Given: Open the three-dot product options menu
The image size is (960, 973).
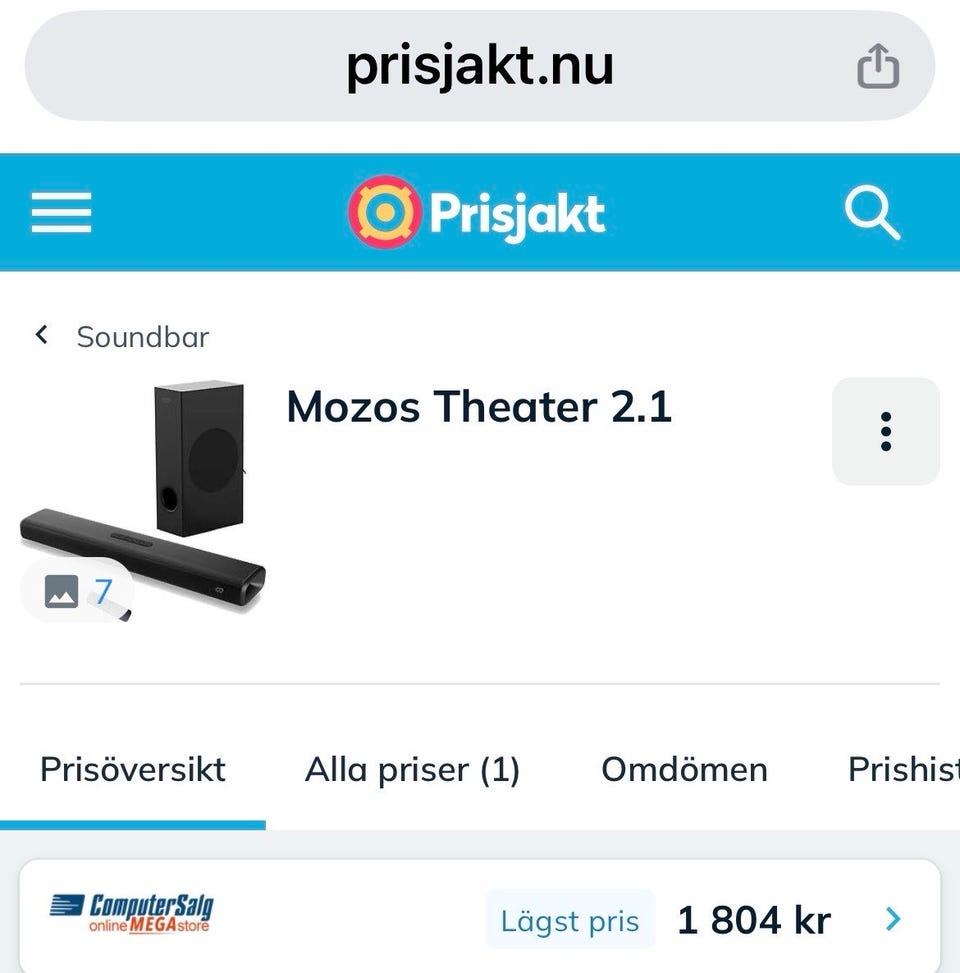Looking at the screenshot, I should tap(885, 431).
